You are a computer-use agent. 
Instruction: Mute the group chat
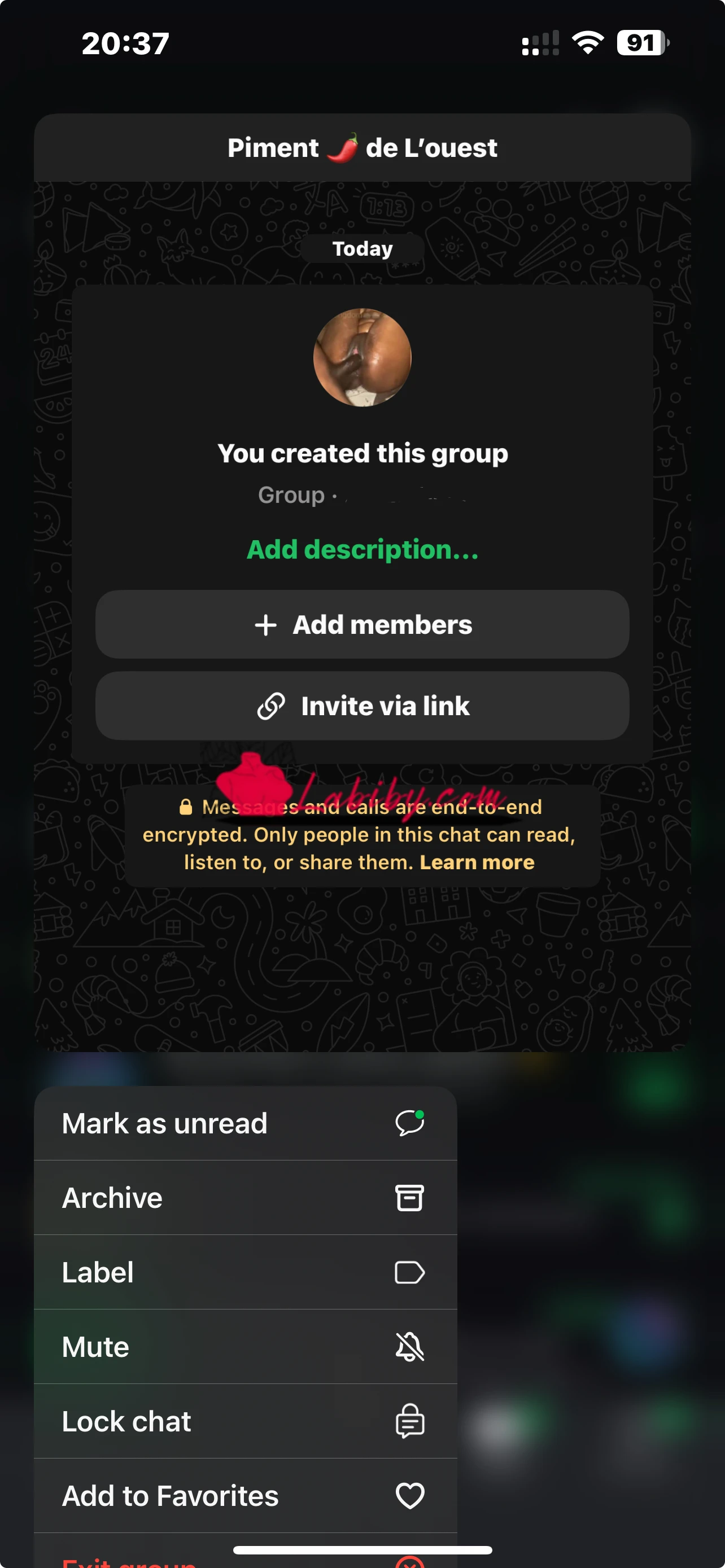point(245,1346)
